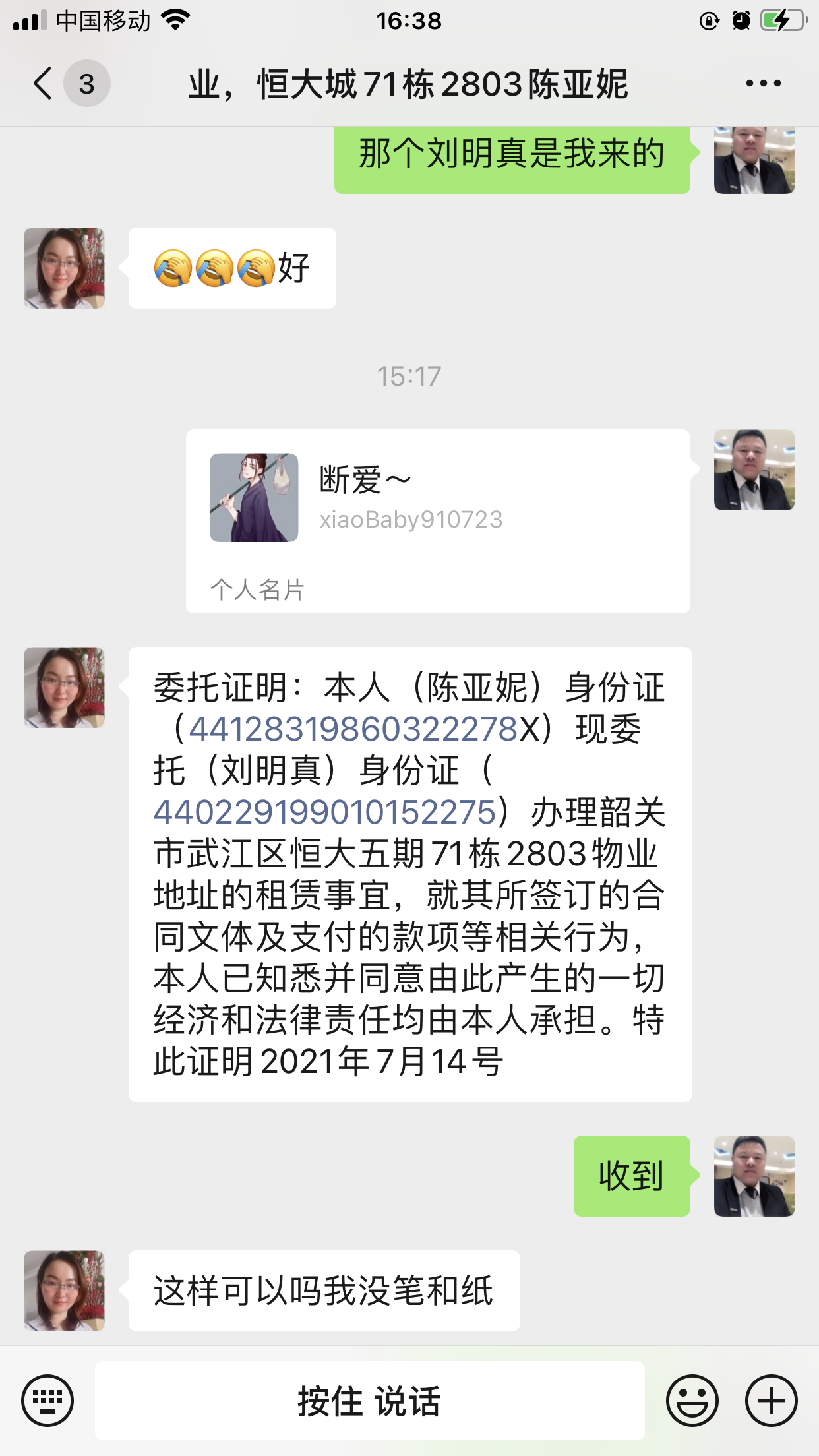The height and width of the screenshot is (1456, 819).
Task: Tap ID number link starting with 440229
Action: [x=324, y=812]
